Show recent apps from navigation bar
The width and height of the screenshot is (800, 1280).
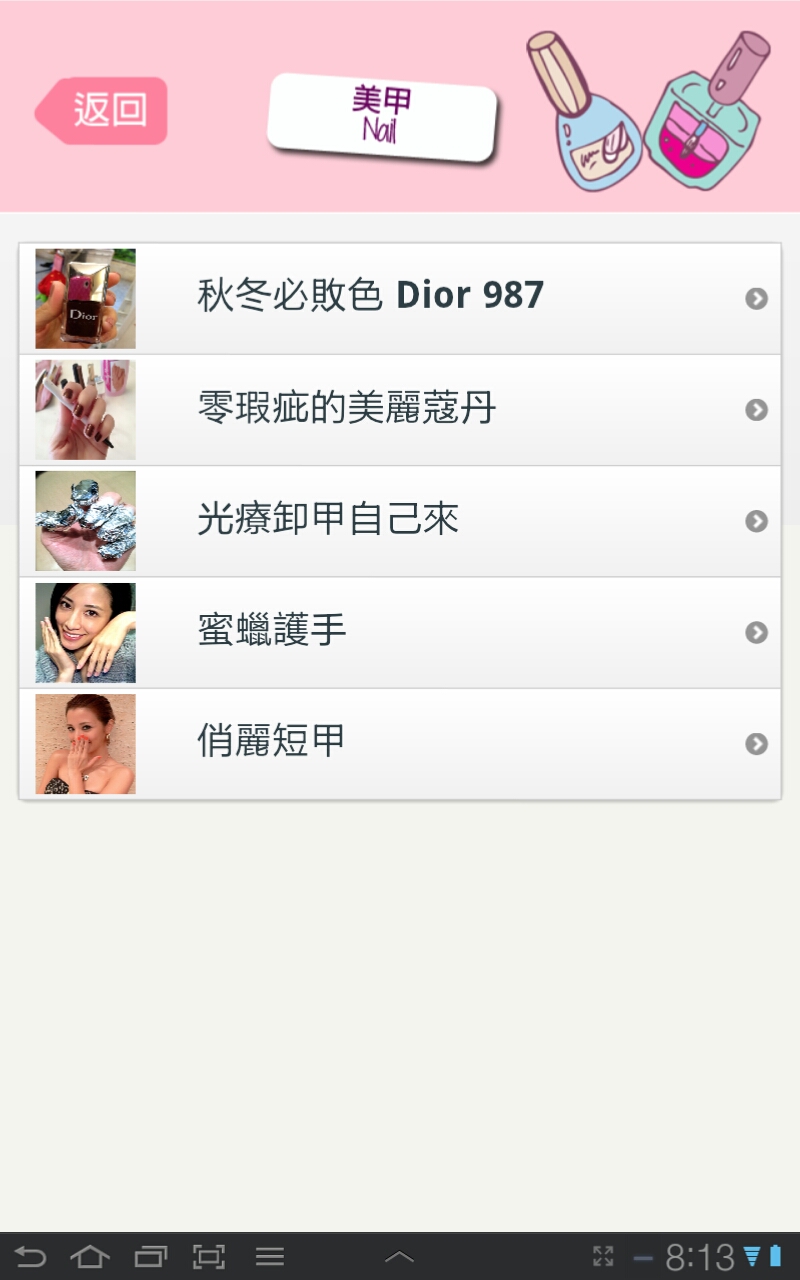pyautogui.click(x=151, y=1257)
